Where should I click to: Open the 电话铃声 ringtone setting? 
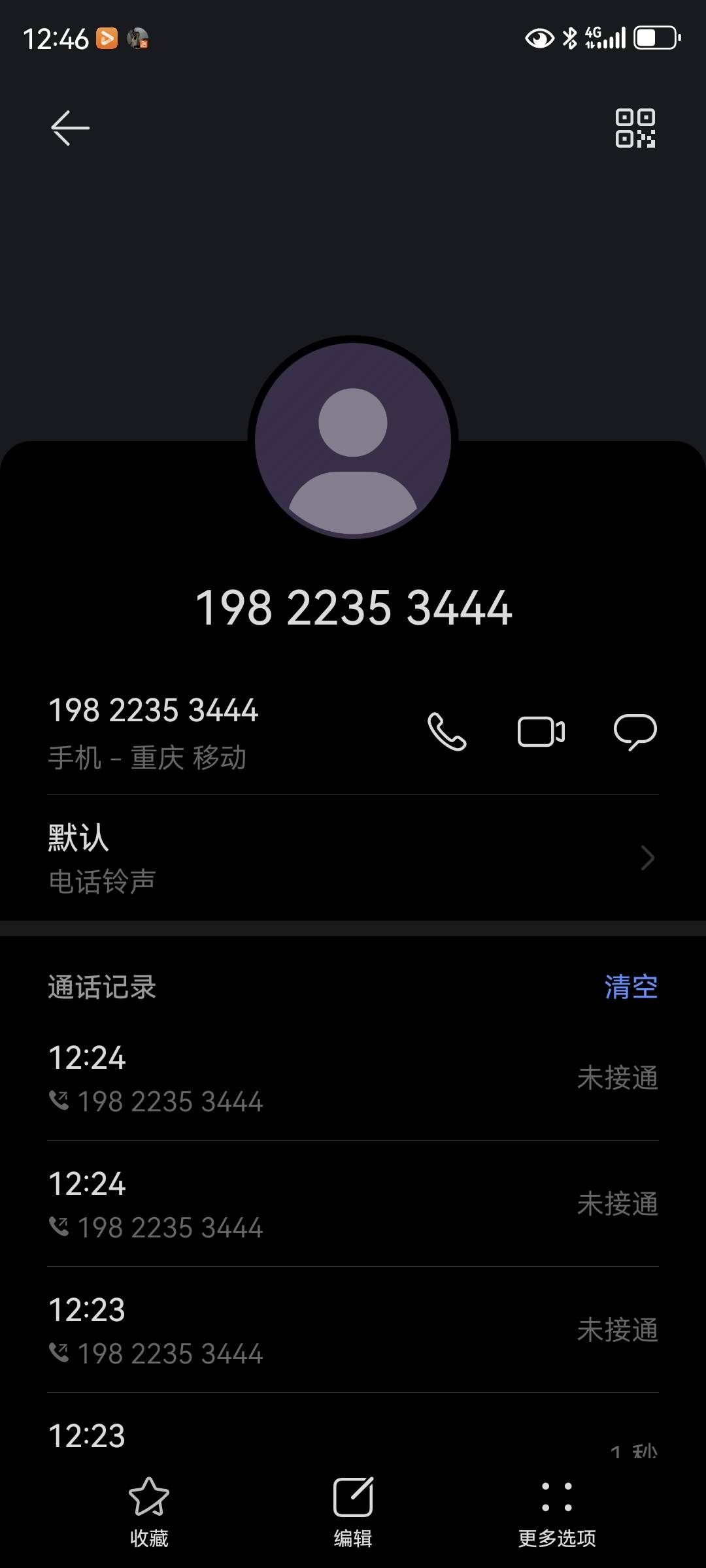coord(353,858)
